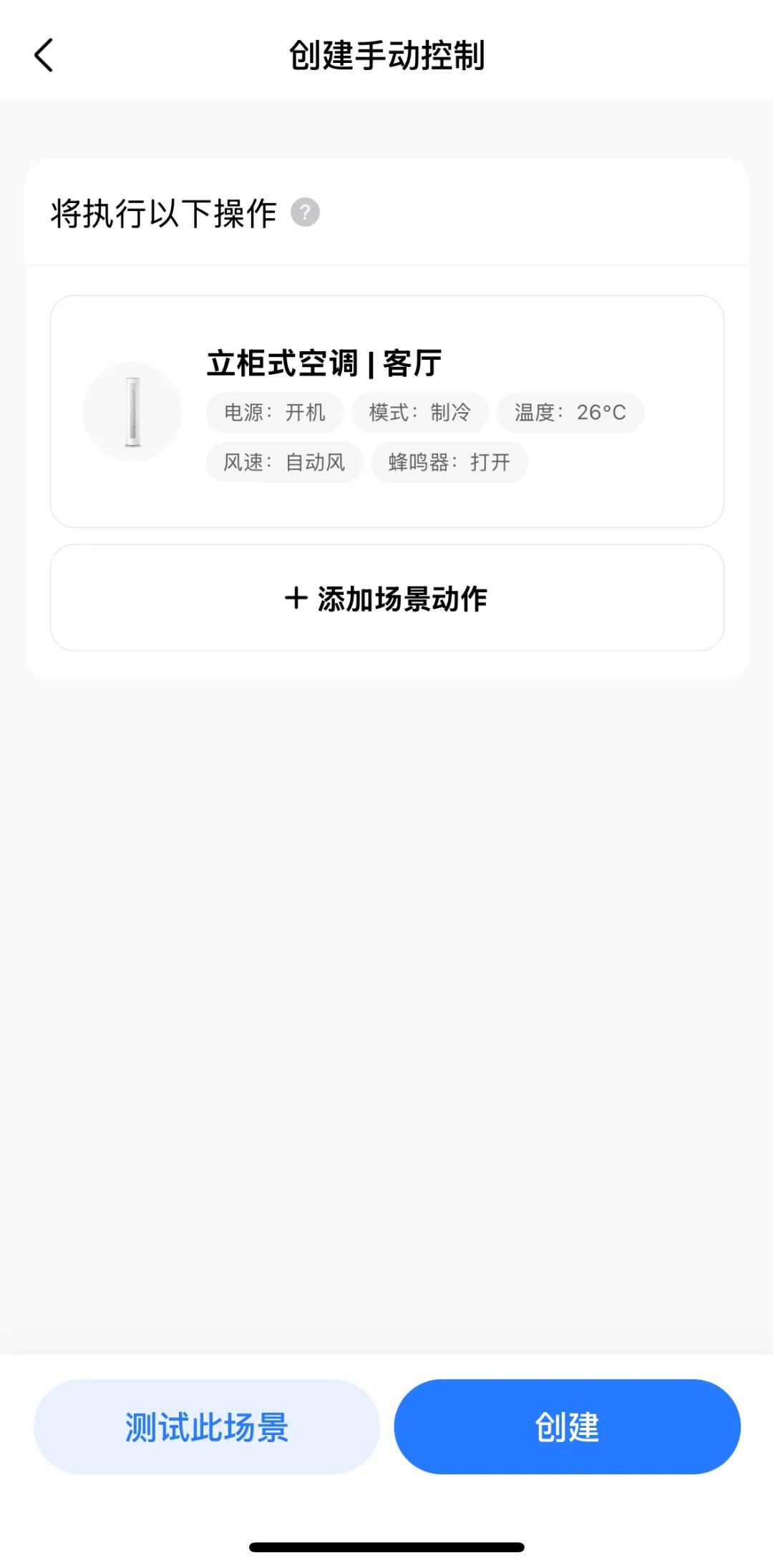Go back using the top-left arrow
773x1568 pixels.
click(44, 55)
